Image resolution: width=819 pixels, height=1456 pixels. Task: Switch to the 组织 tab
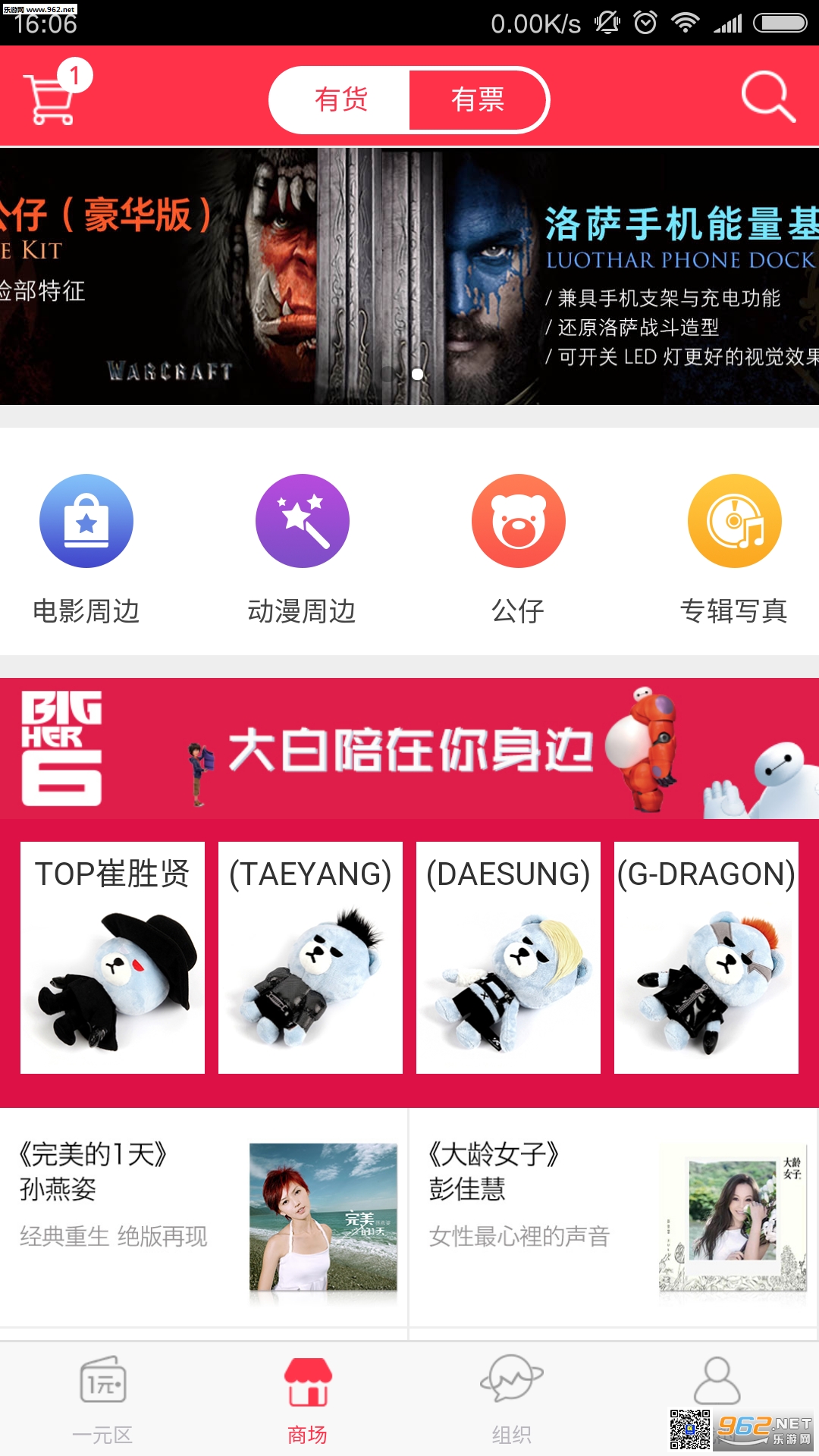click(x=512, y=1399)
